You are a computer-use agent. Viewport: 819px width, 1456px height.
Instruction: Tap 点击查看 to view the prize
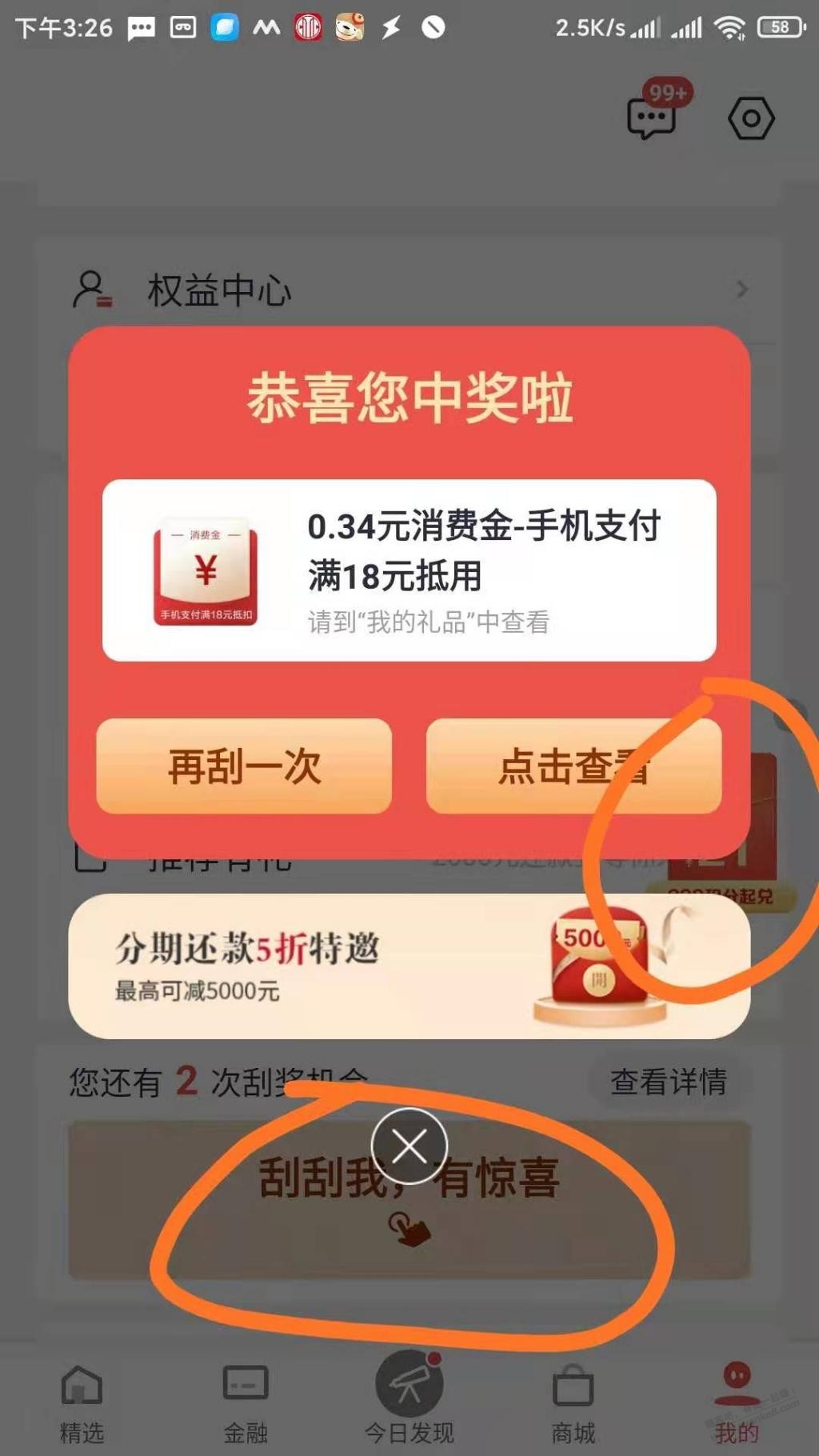(x=573, y=766)
